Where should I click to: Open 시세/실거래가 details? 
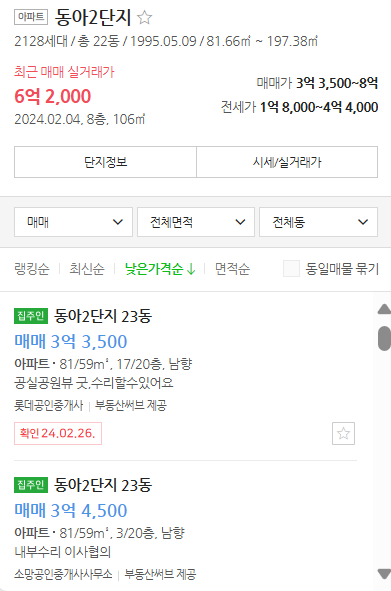click(287, 162)
